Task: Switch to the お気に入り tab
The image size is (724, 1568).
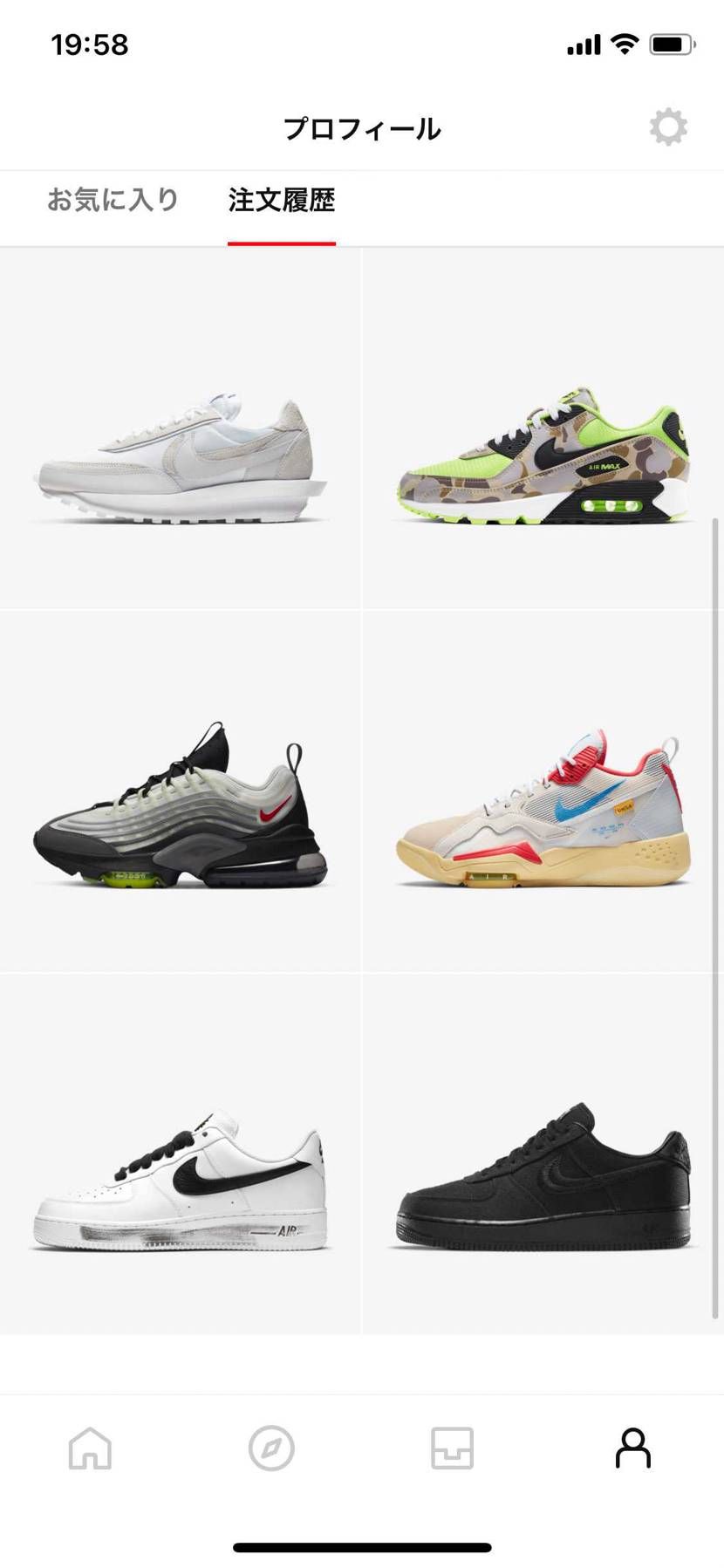Action: coord(113,200)
